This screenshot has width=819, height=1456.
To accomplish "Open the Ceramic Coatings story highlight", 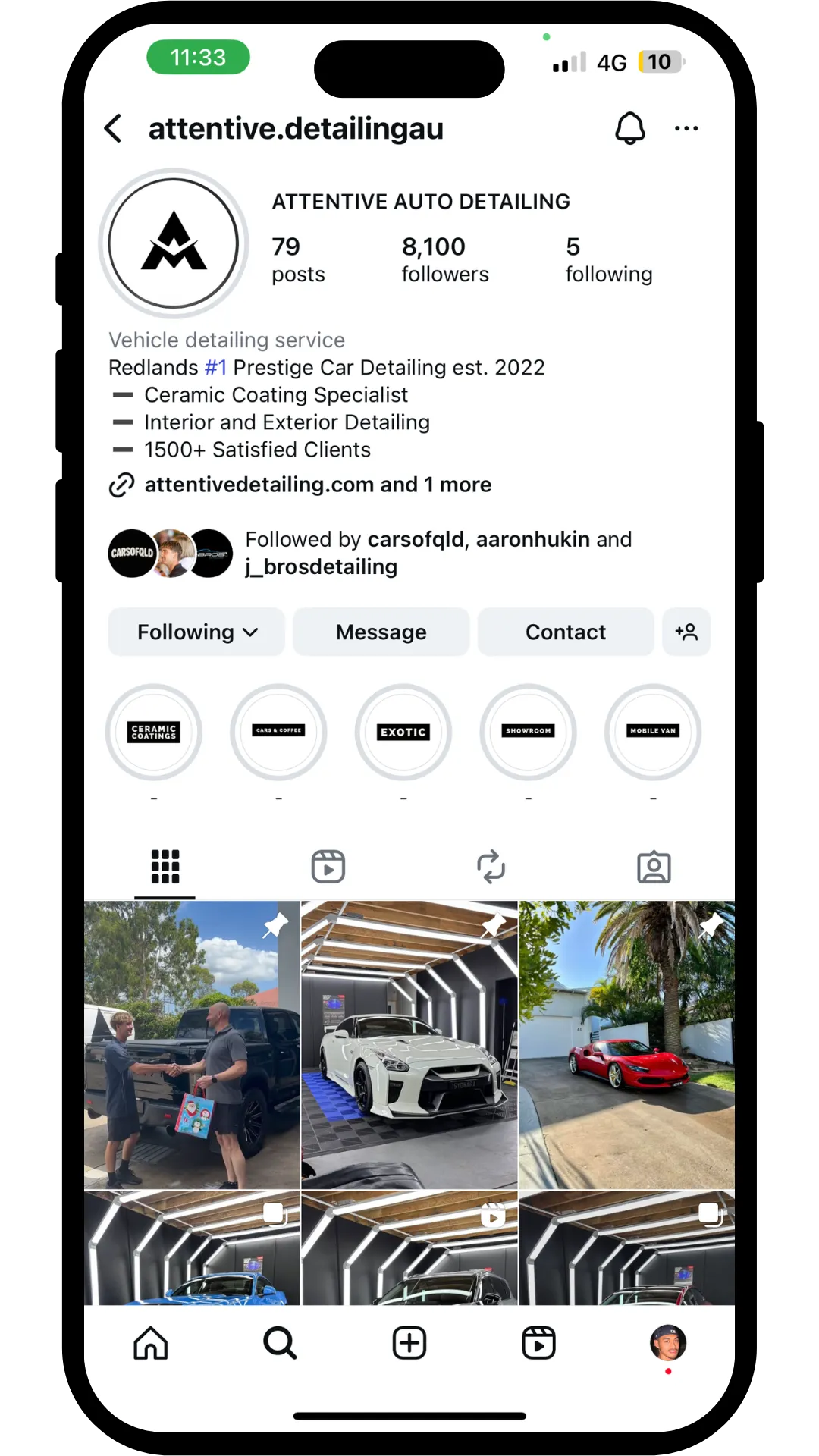I will [x=154, y=732].
